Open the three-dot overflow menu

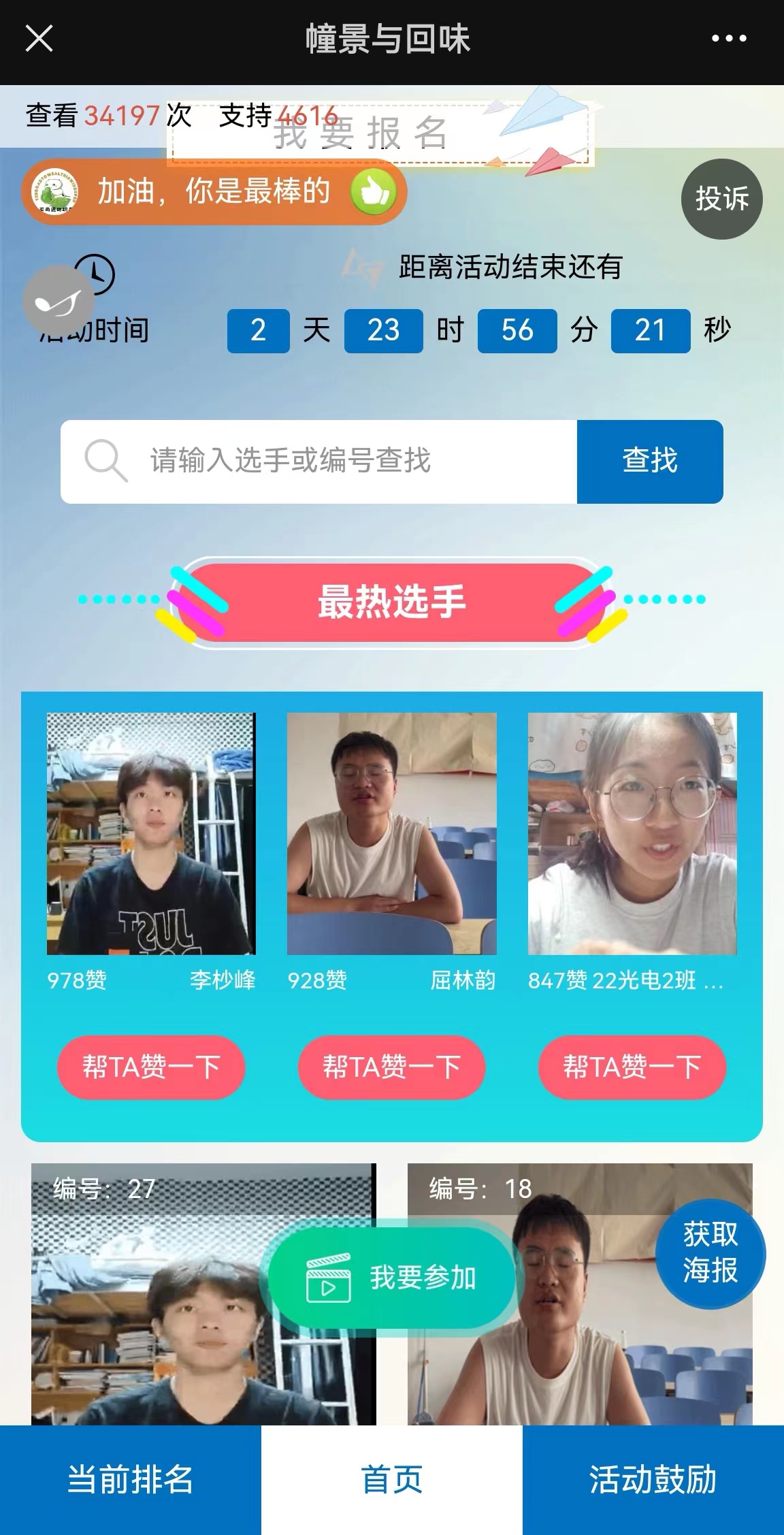tap(729, 39)
